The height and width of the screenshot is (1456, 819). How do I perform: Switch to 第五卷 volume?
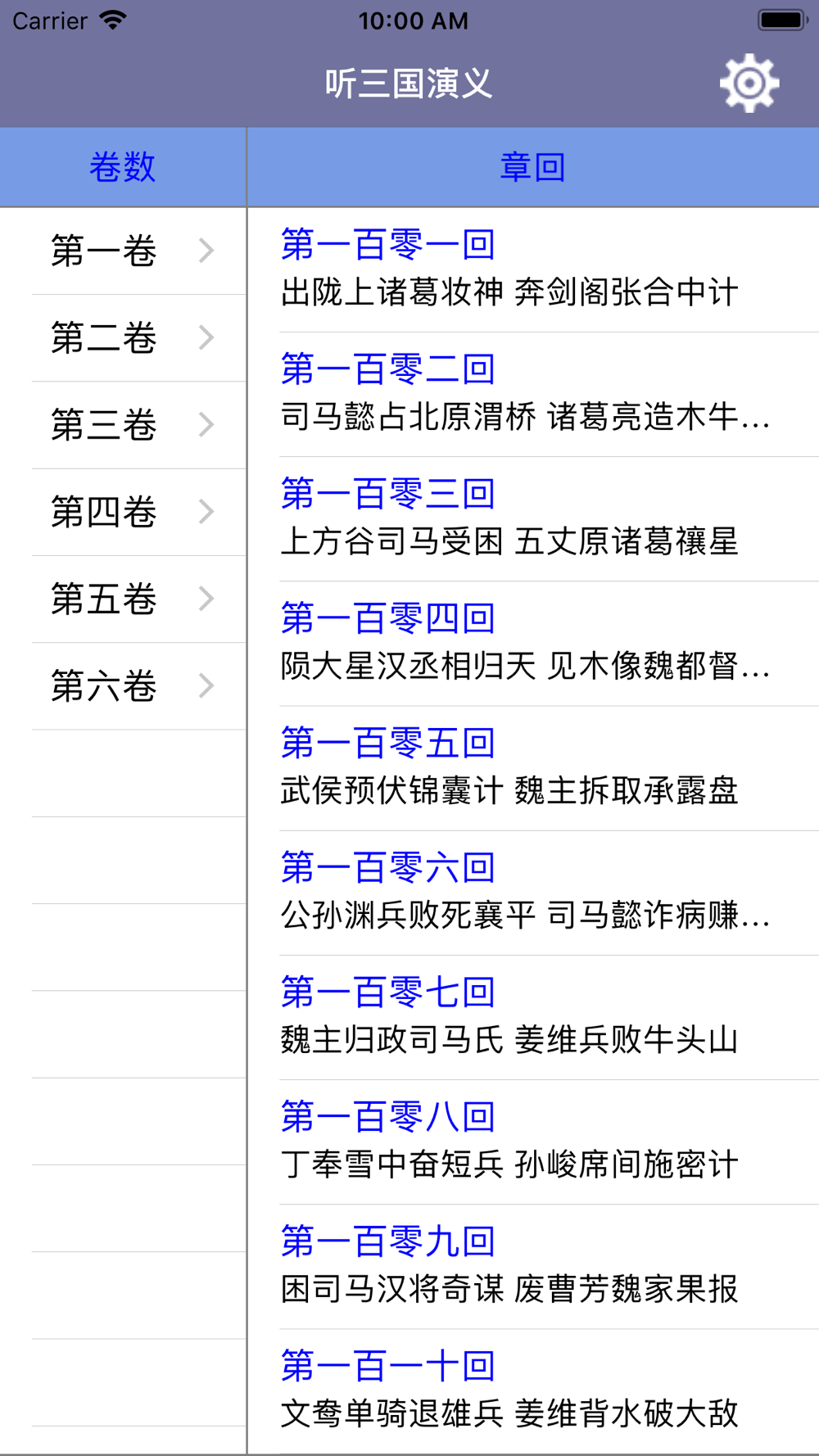[x=123, y=599]
